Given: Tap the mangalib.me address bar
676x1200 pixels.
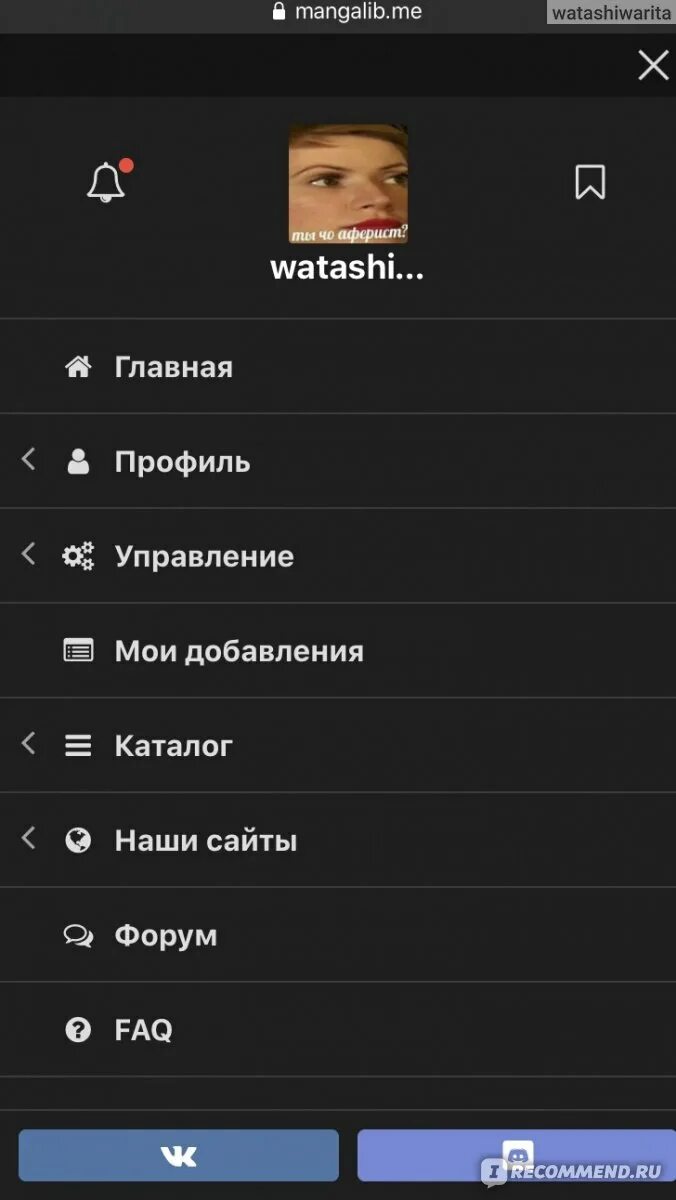Looking at the screenshot, I should click(x=346, y=12).
